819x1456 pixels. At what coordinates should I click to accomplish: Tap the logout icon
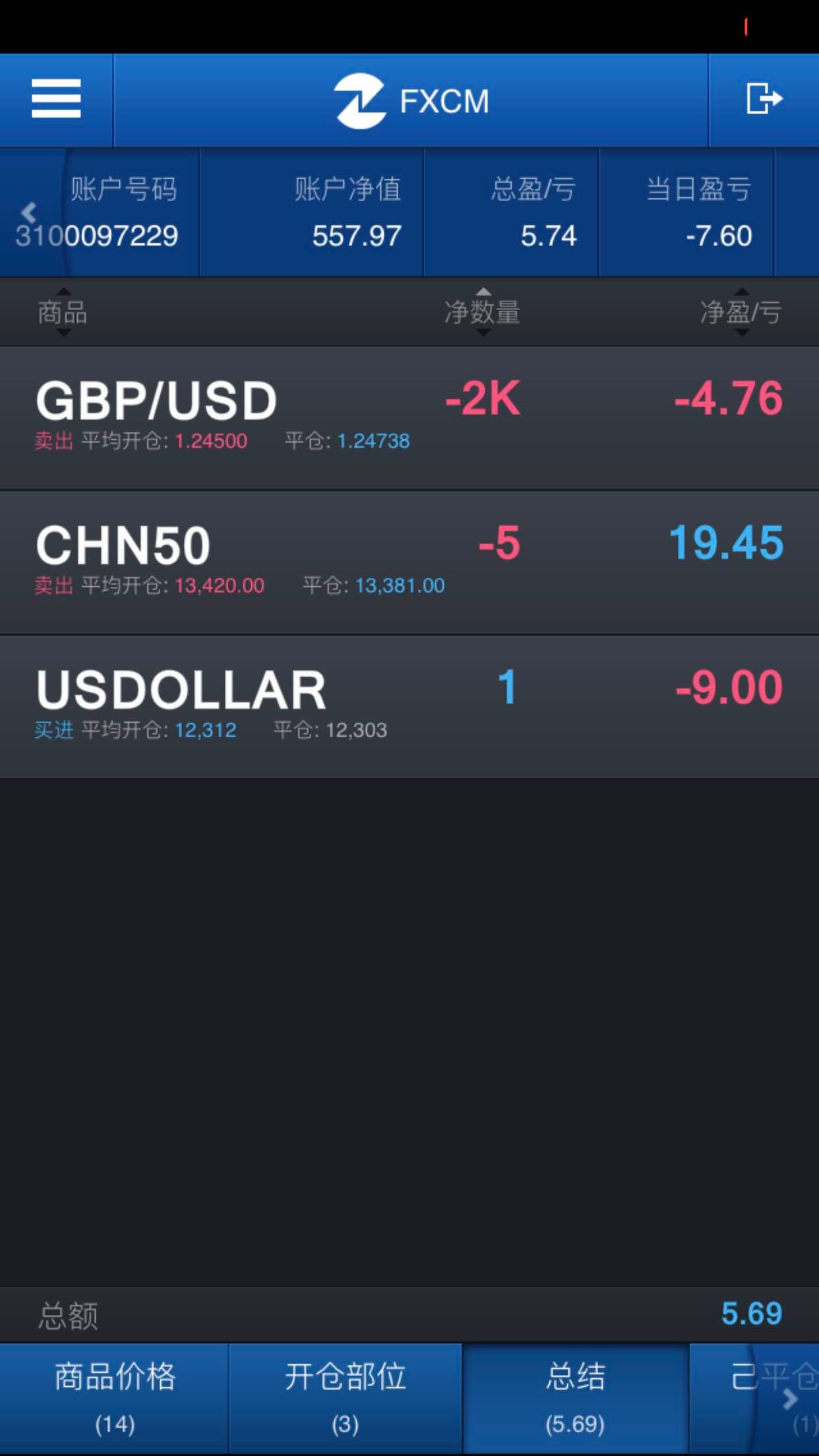coord(764,100)
